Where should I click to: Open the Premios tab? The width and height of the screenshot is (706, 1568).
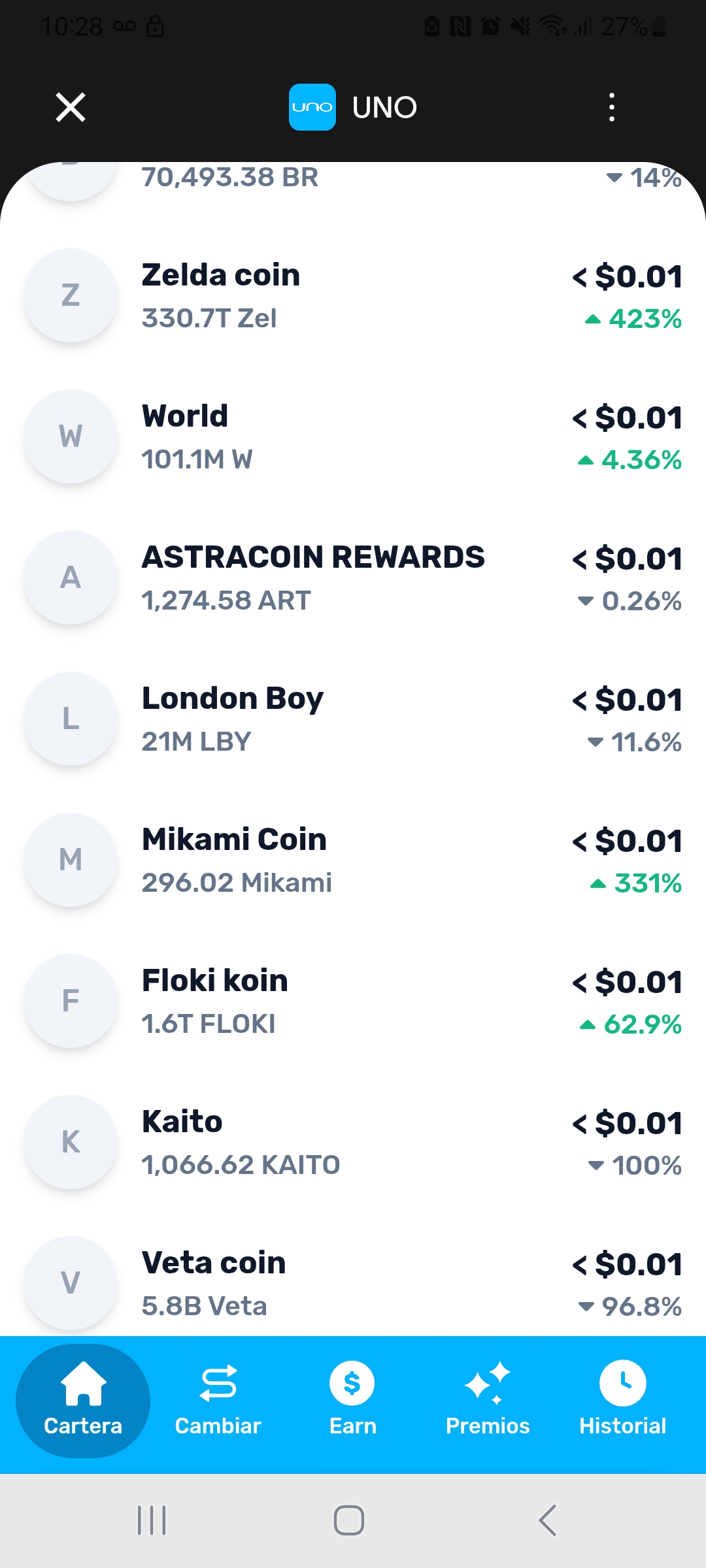click(x=488, y=1401)
